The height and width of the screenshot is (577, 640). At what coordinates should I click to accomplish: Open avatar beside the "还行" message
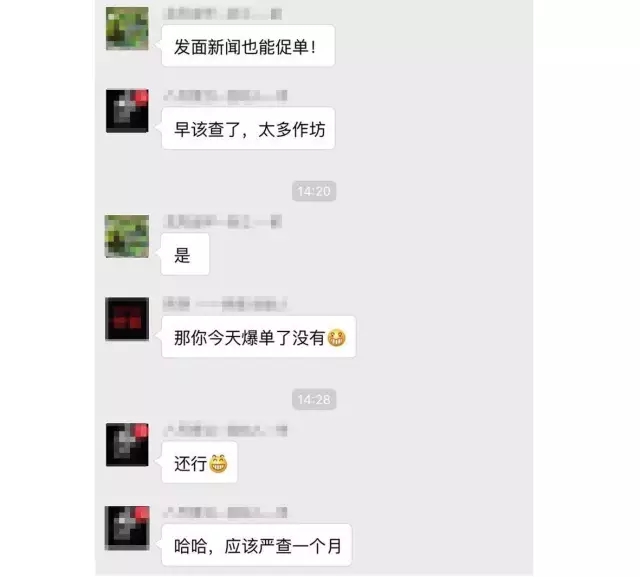(x=127, y=444)
